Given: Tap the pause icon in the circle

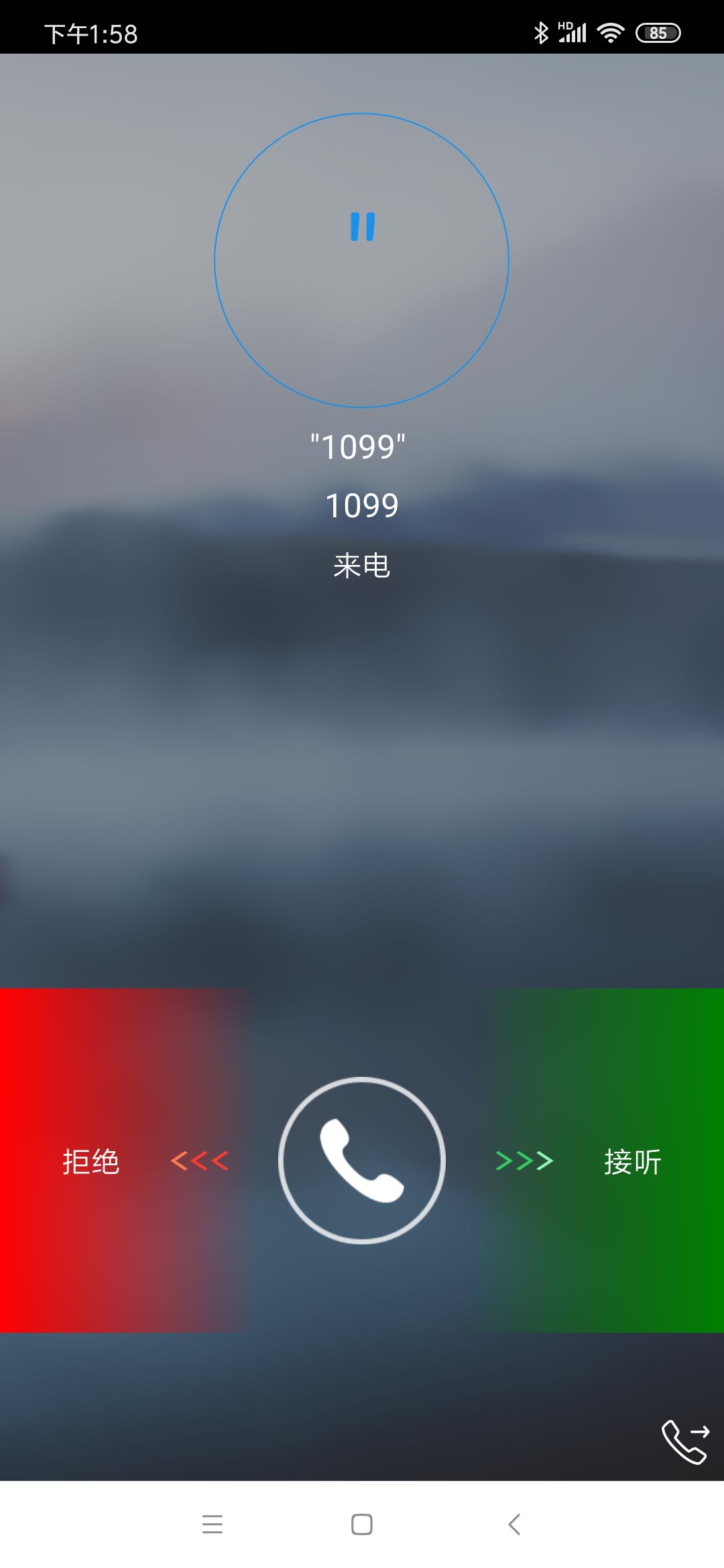Looking at the screenshot, I should click(363, 226).
